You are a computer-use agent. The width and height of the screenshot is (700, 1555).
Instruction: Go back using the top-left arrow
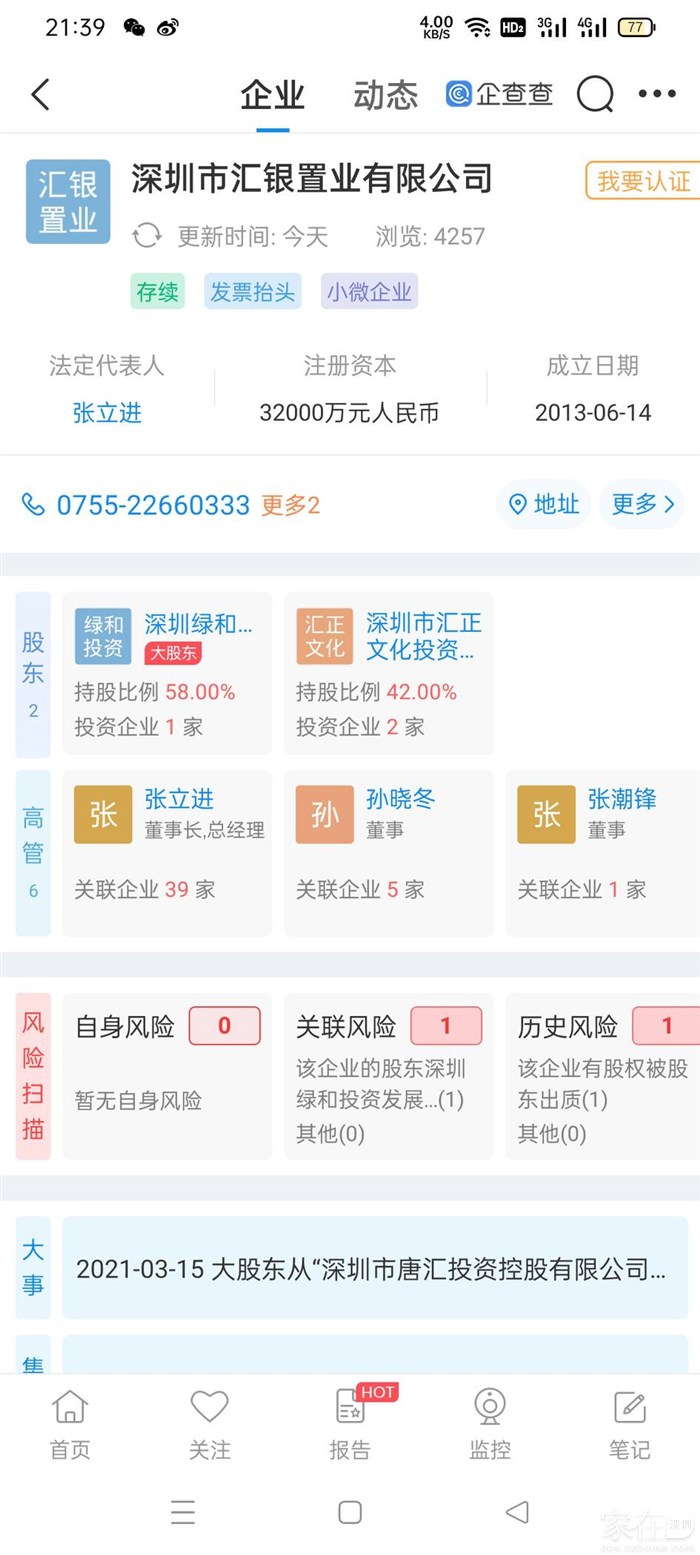pyautogui.click(x=40, y=95)
